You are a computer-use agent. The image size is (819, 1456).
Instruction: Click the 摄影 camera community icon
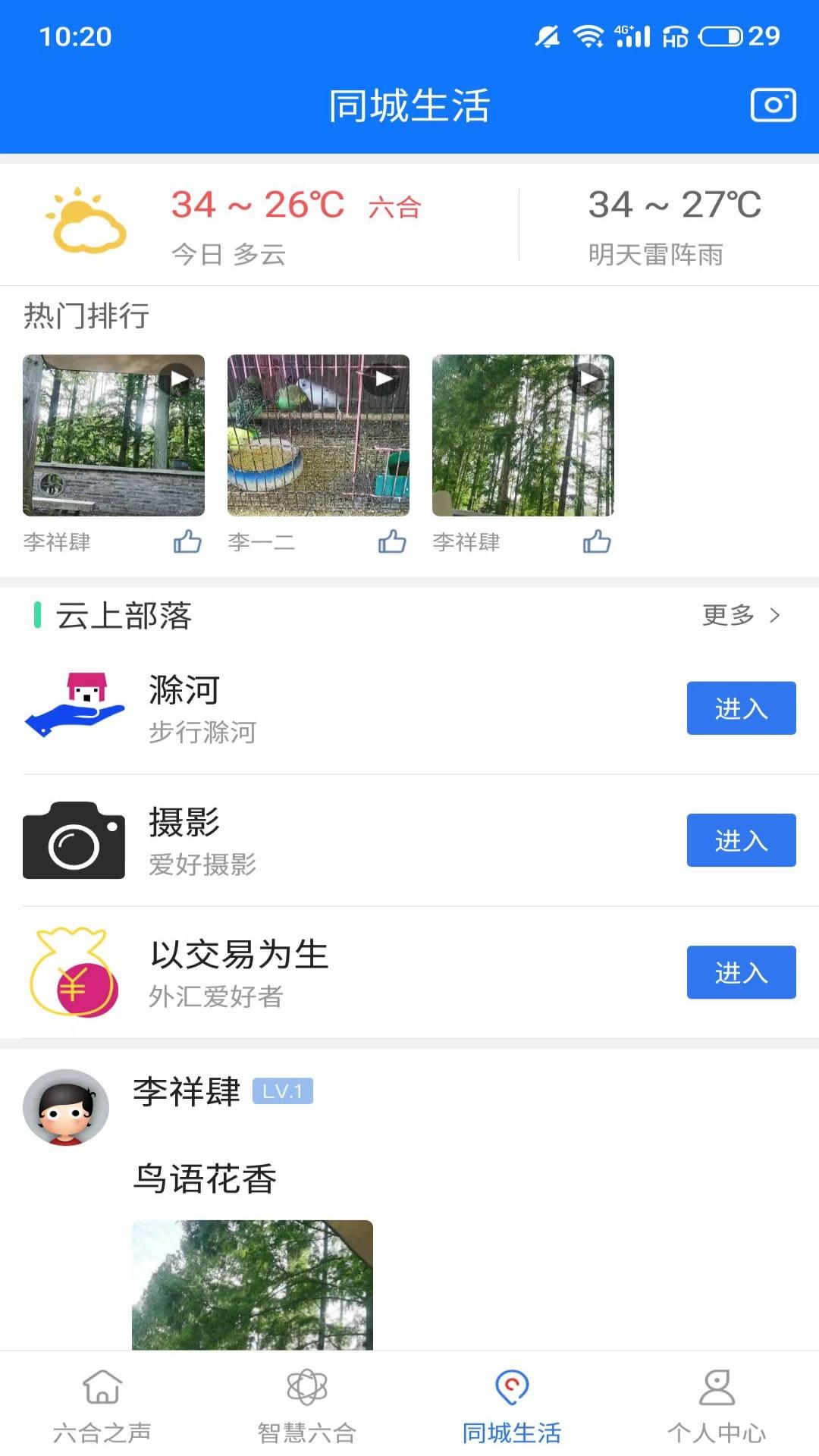[73, 840]
